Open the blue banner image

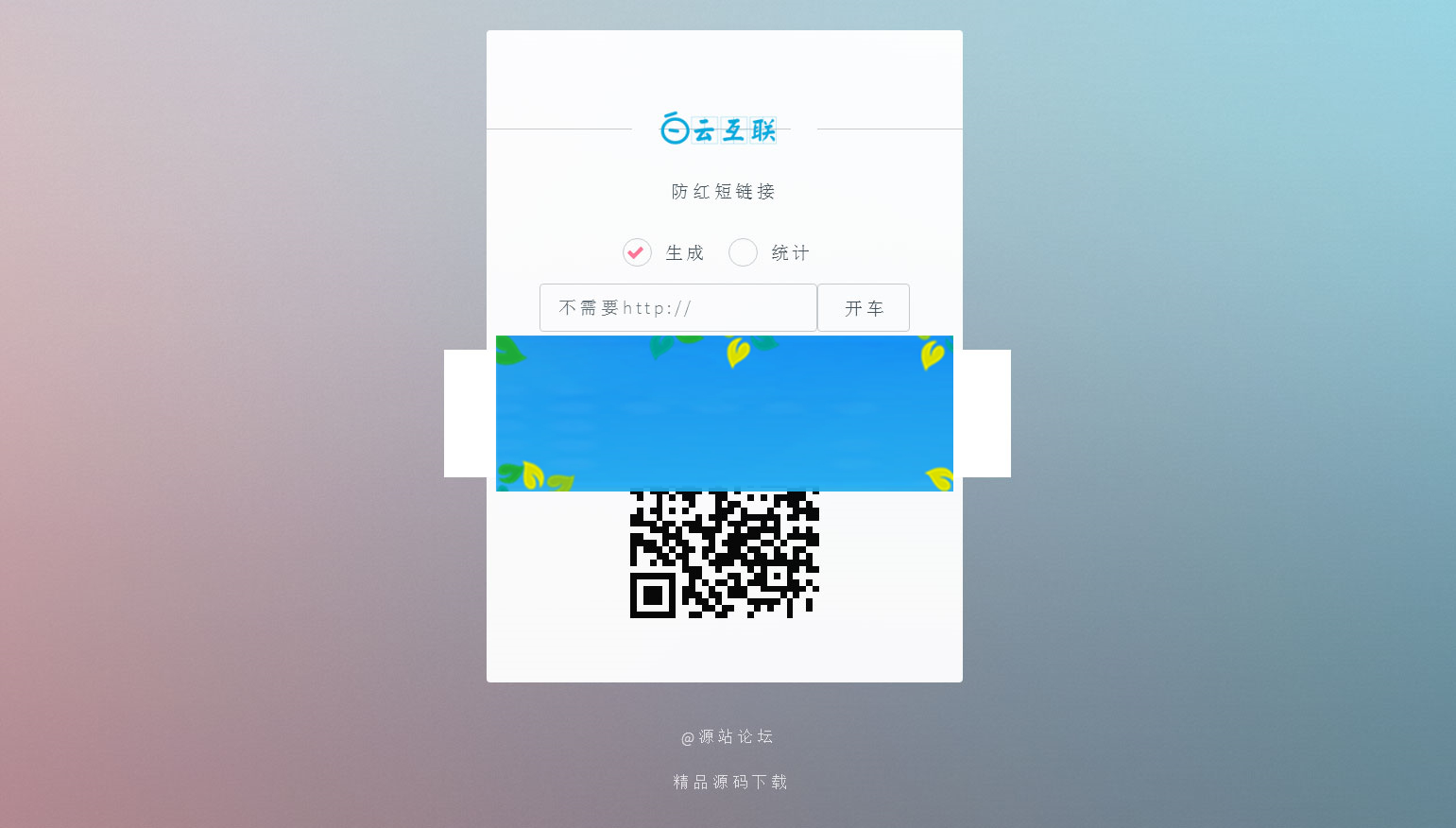click(x=724, y=413)
